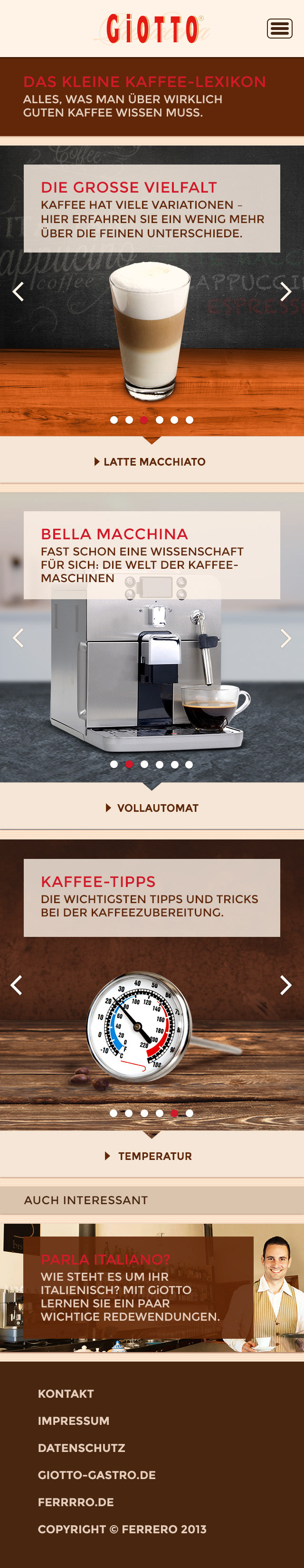Go to previous Bella Macchina slide
This screenshot has width=304, height=1568.
pyautogui.click(x=18, y=638)
